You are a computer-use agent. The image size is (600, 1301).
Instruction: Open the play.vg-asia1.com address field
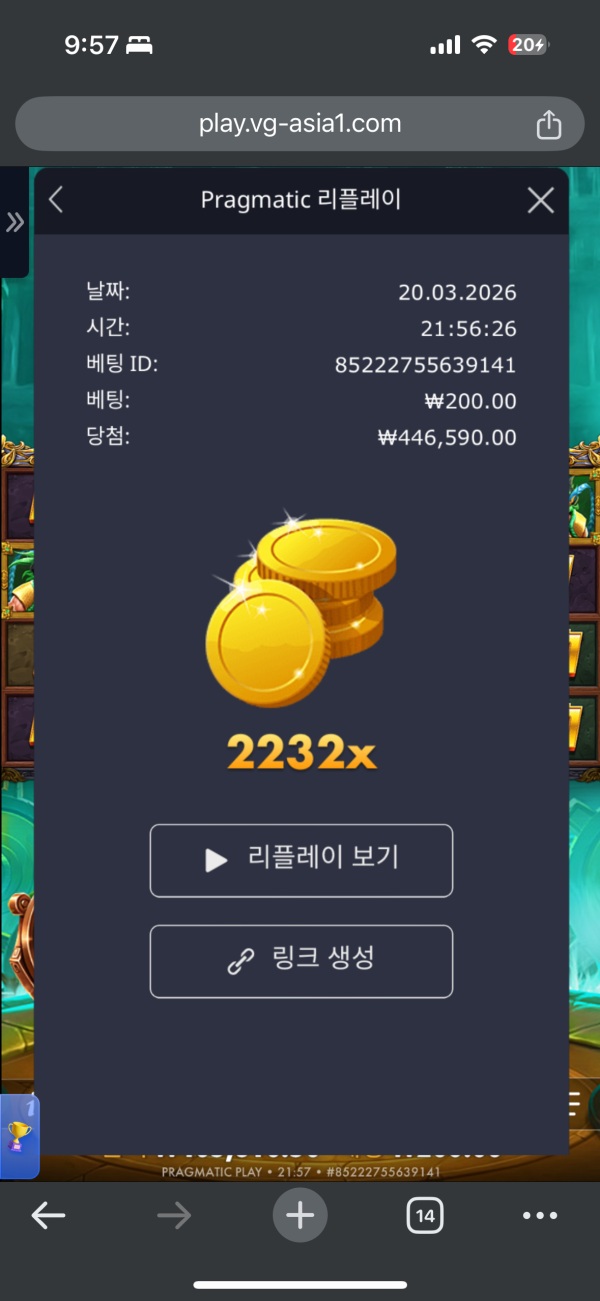pyautogui.click(x=300, y=124)
